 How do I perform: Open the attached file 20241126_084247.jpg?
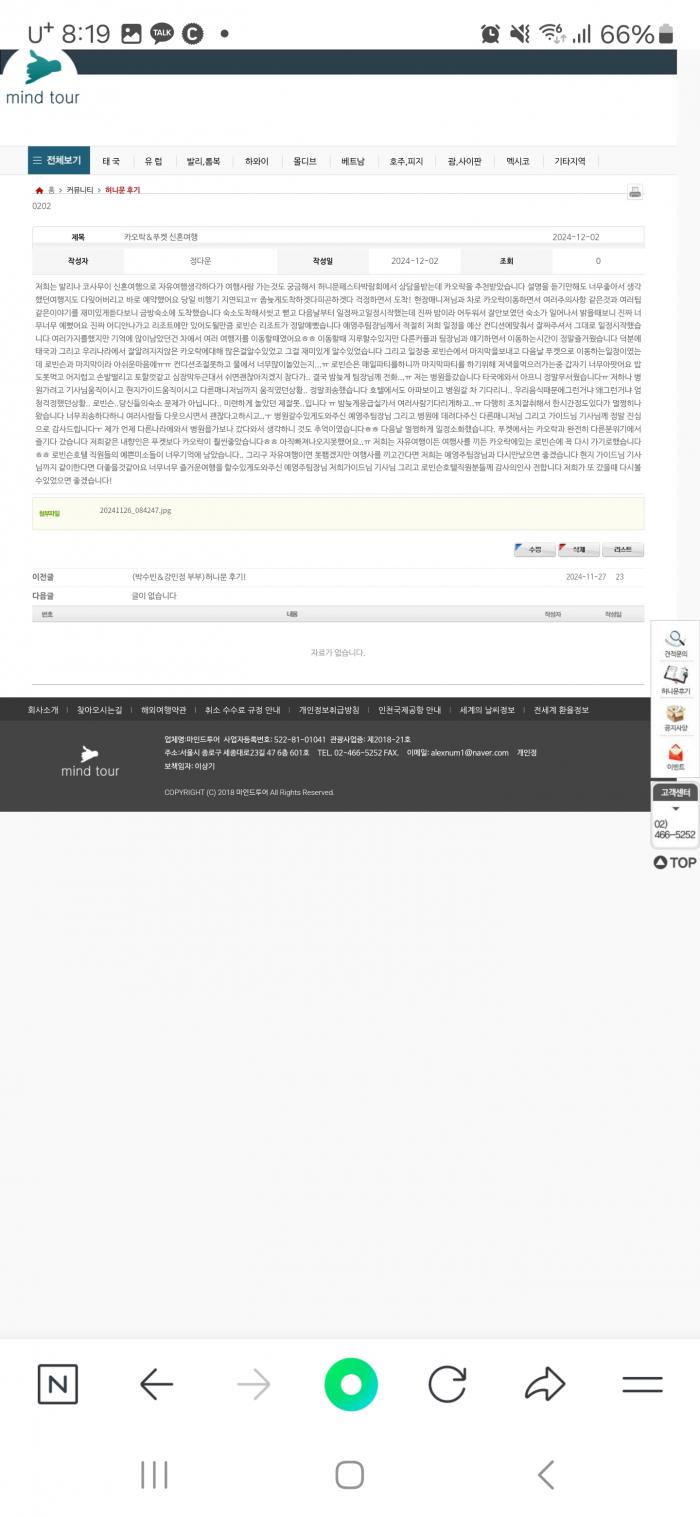(136, 510)
